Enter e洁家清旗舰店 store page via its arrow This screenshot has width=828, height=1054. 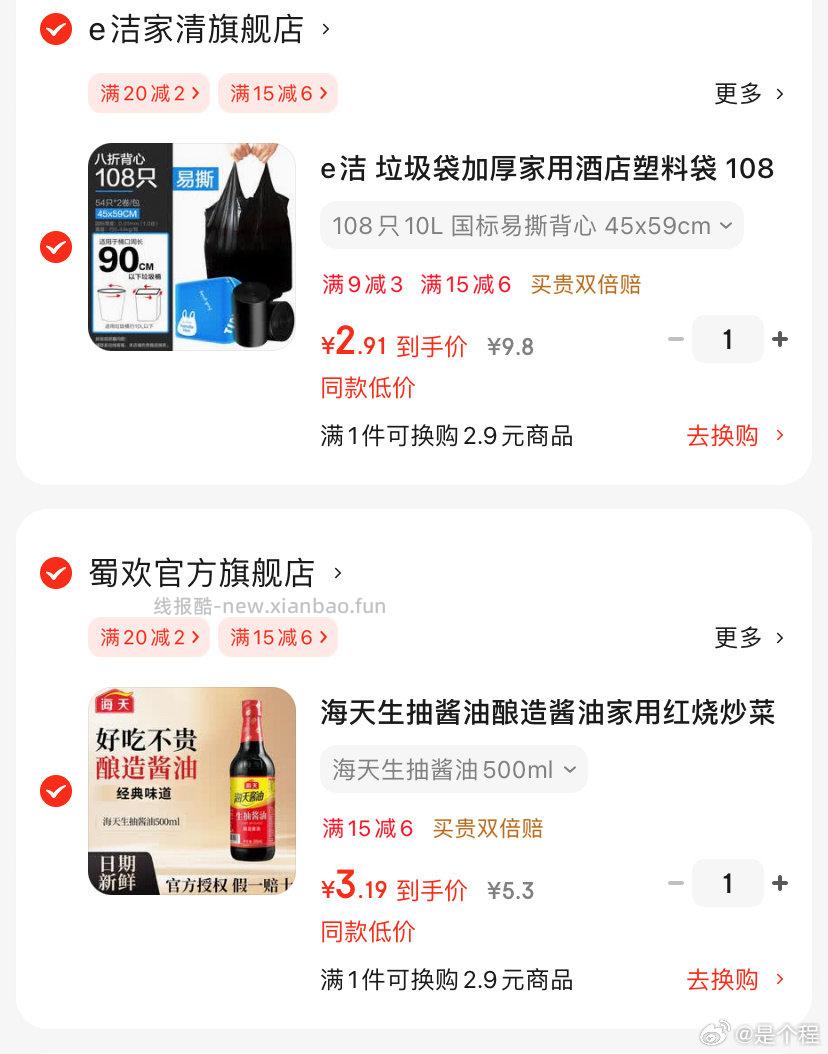[325, 30]
